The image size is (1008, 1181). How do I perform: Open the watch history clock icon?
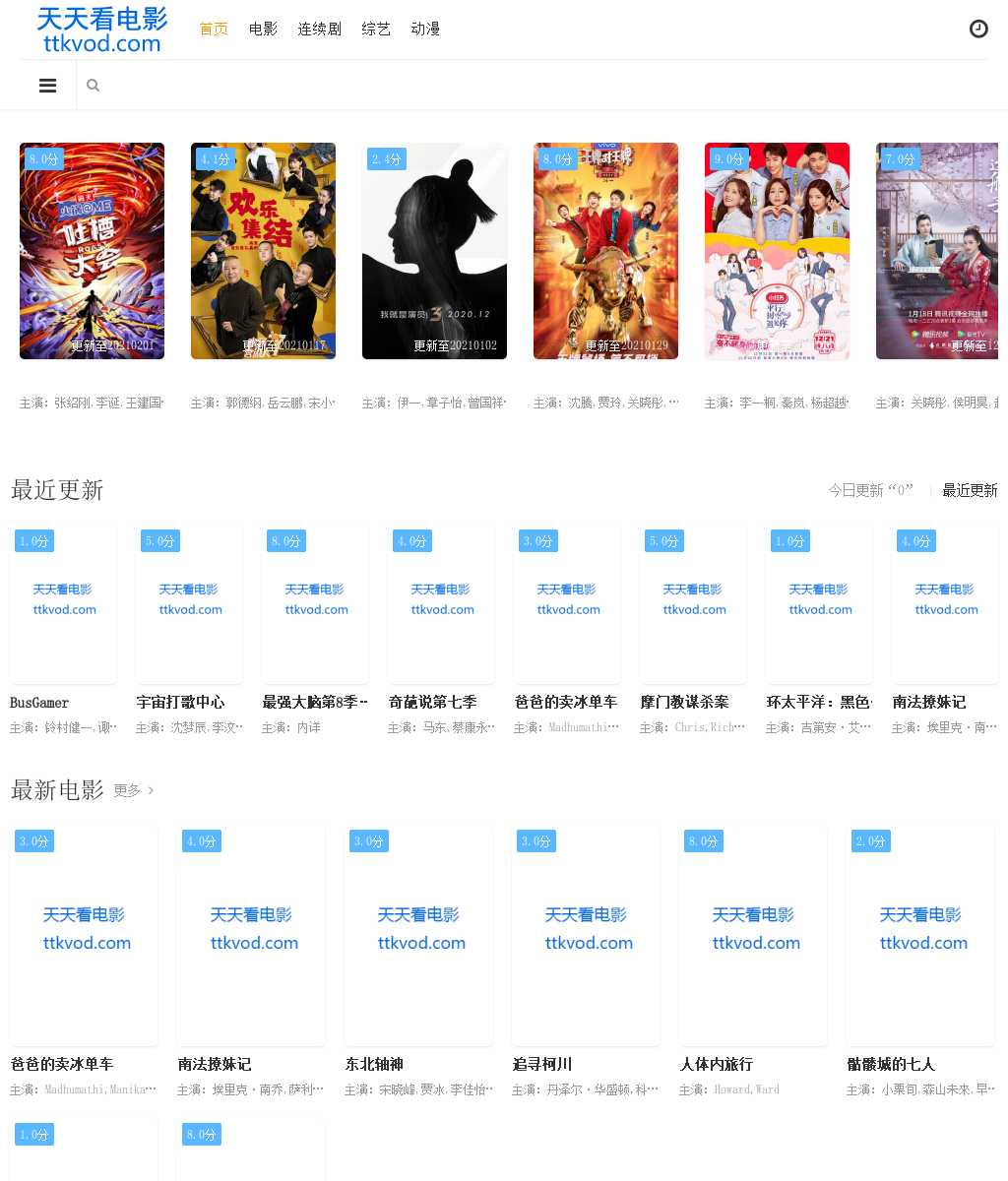(x=978, y=29)
